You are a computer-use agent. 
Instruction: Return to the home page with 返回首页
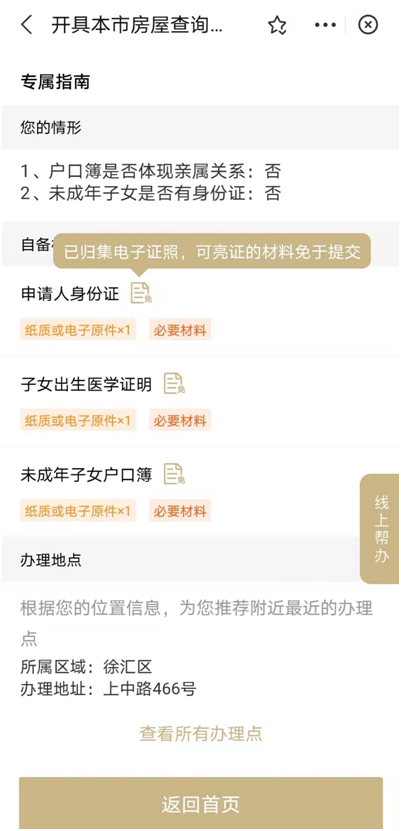(201, 803)
